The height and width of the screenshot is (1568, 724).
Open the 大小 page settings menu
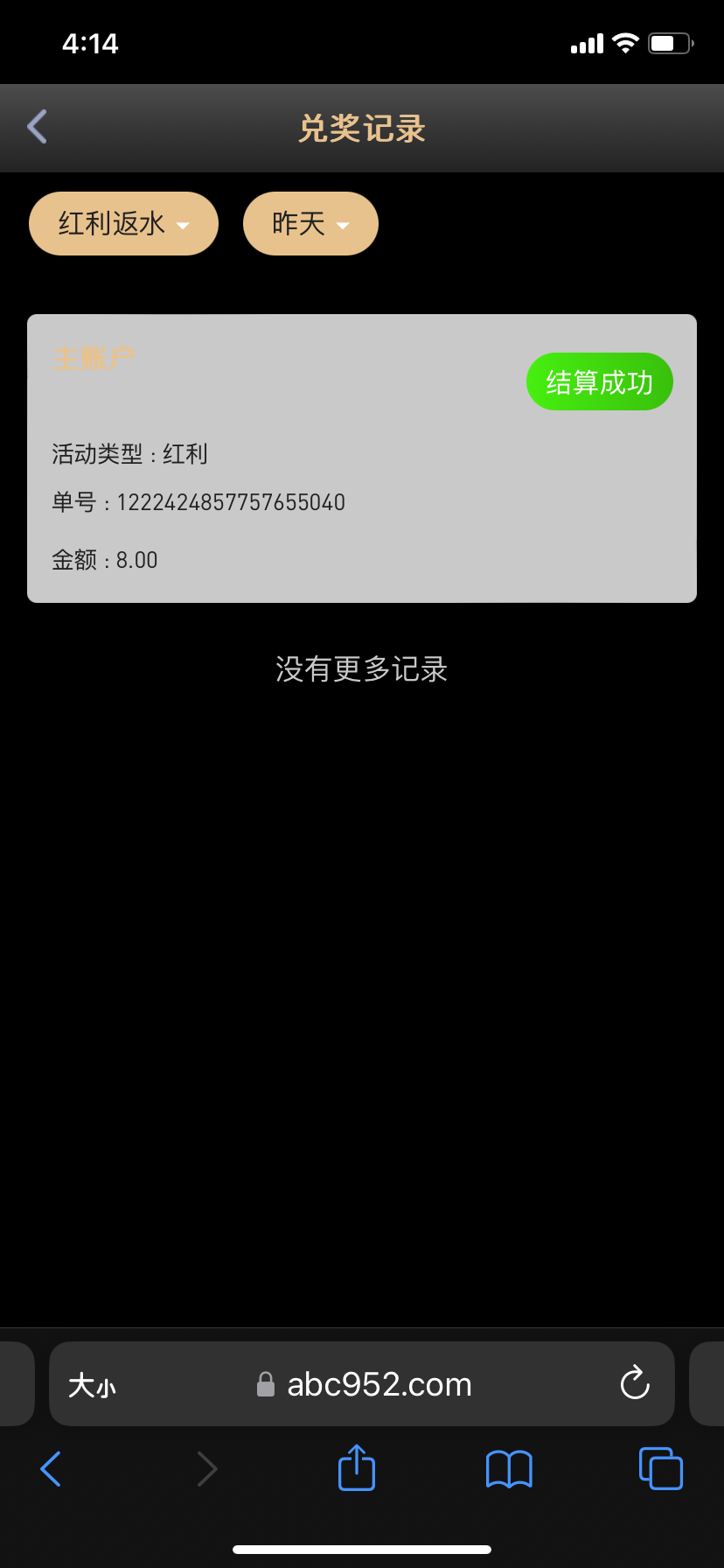(x=92, y=1383)
